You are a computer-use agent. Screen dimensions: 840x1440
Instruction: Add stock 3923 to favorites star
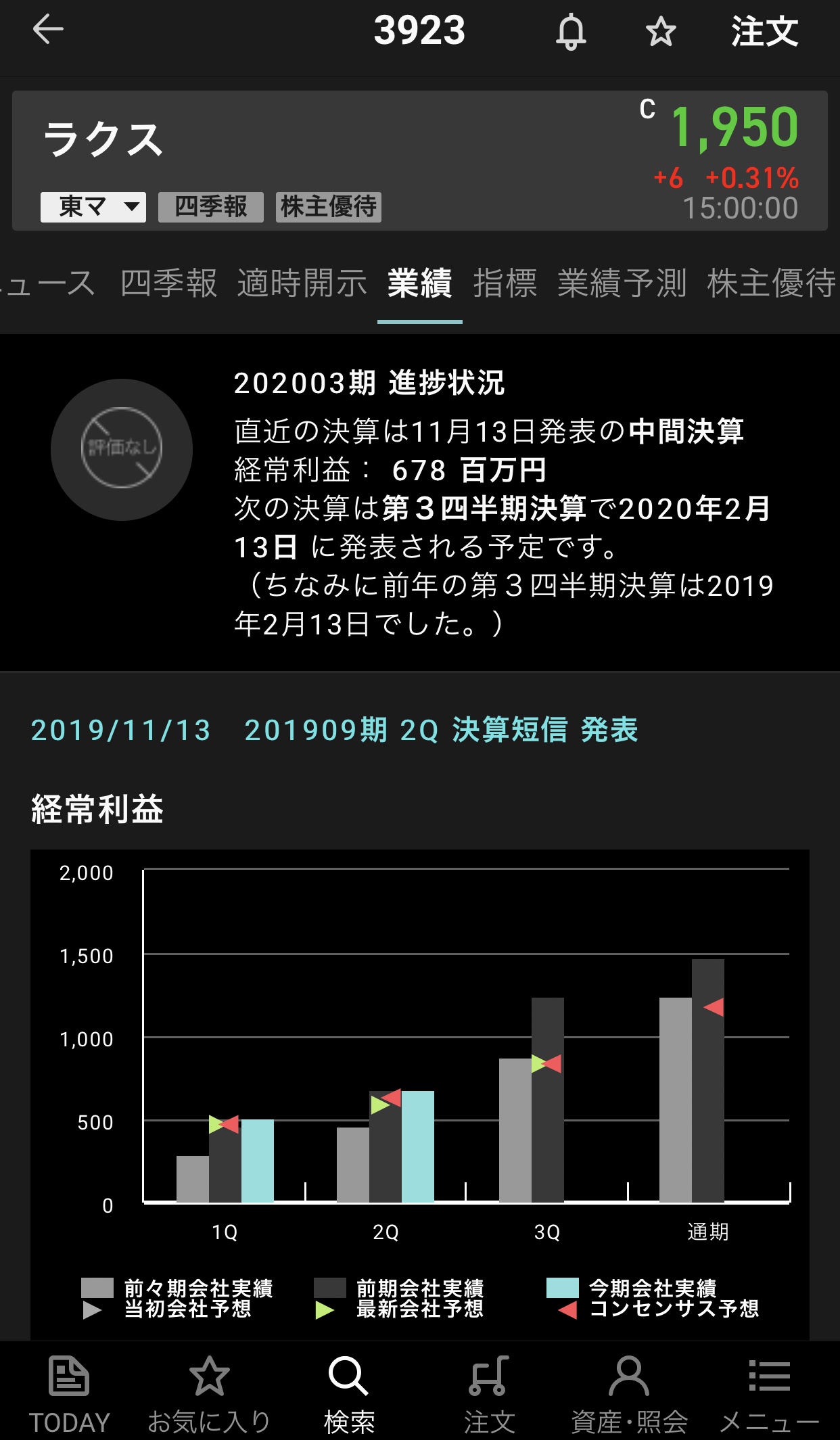660,32
